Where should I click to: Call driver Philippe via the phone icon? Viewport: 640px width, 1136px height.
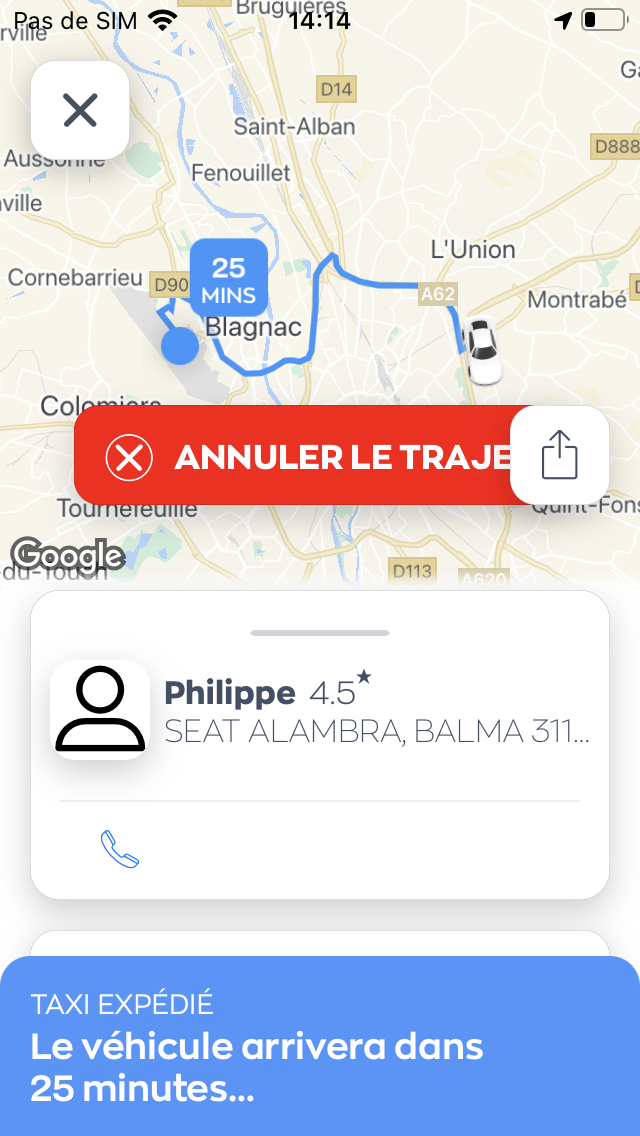point(120,849)
